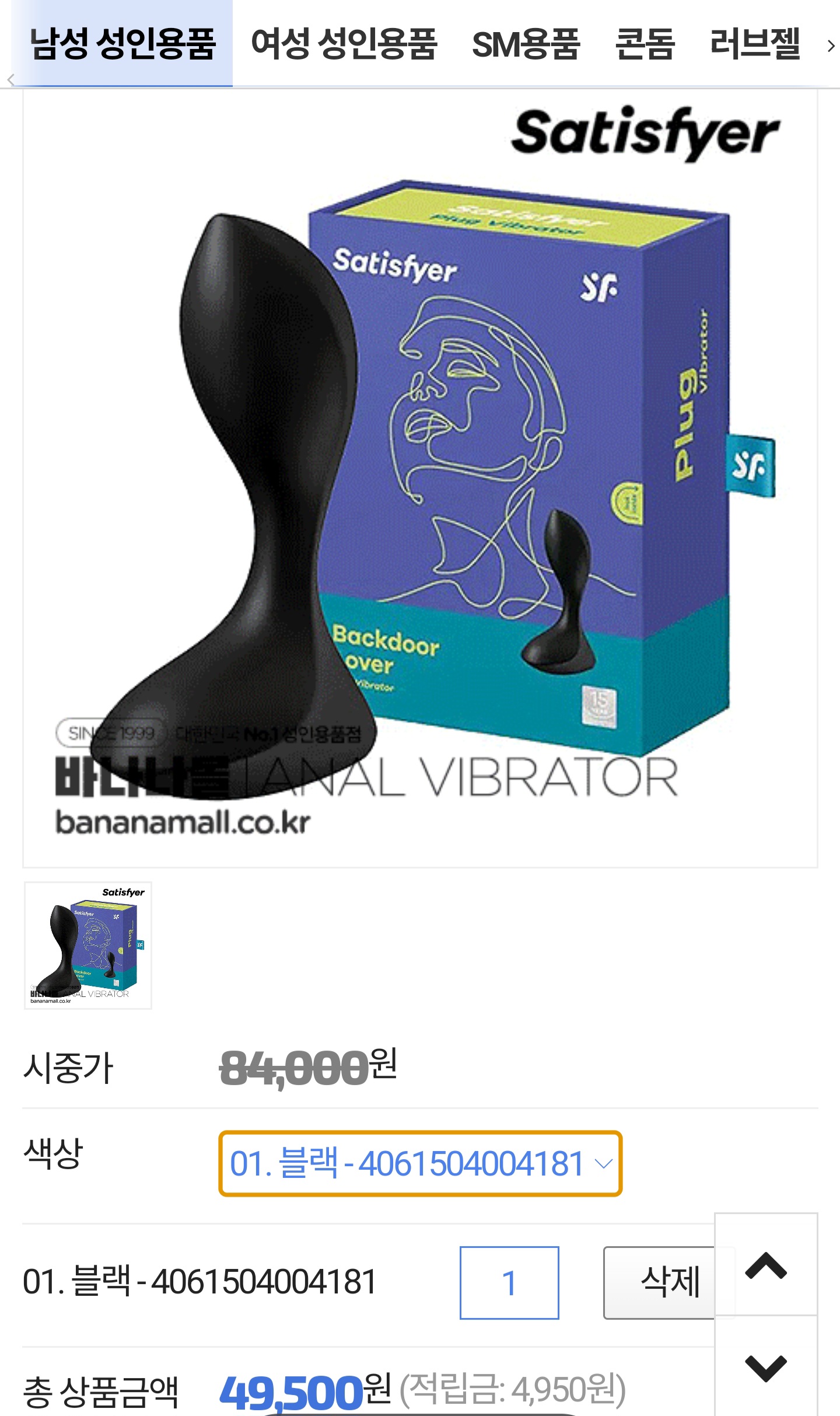The width and height of the screenshot is (840, 1416).
Task: Edit the quantity field showing 1
Action: (x=509, y=1282)
